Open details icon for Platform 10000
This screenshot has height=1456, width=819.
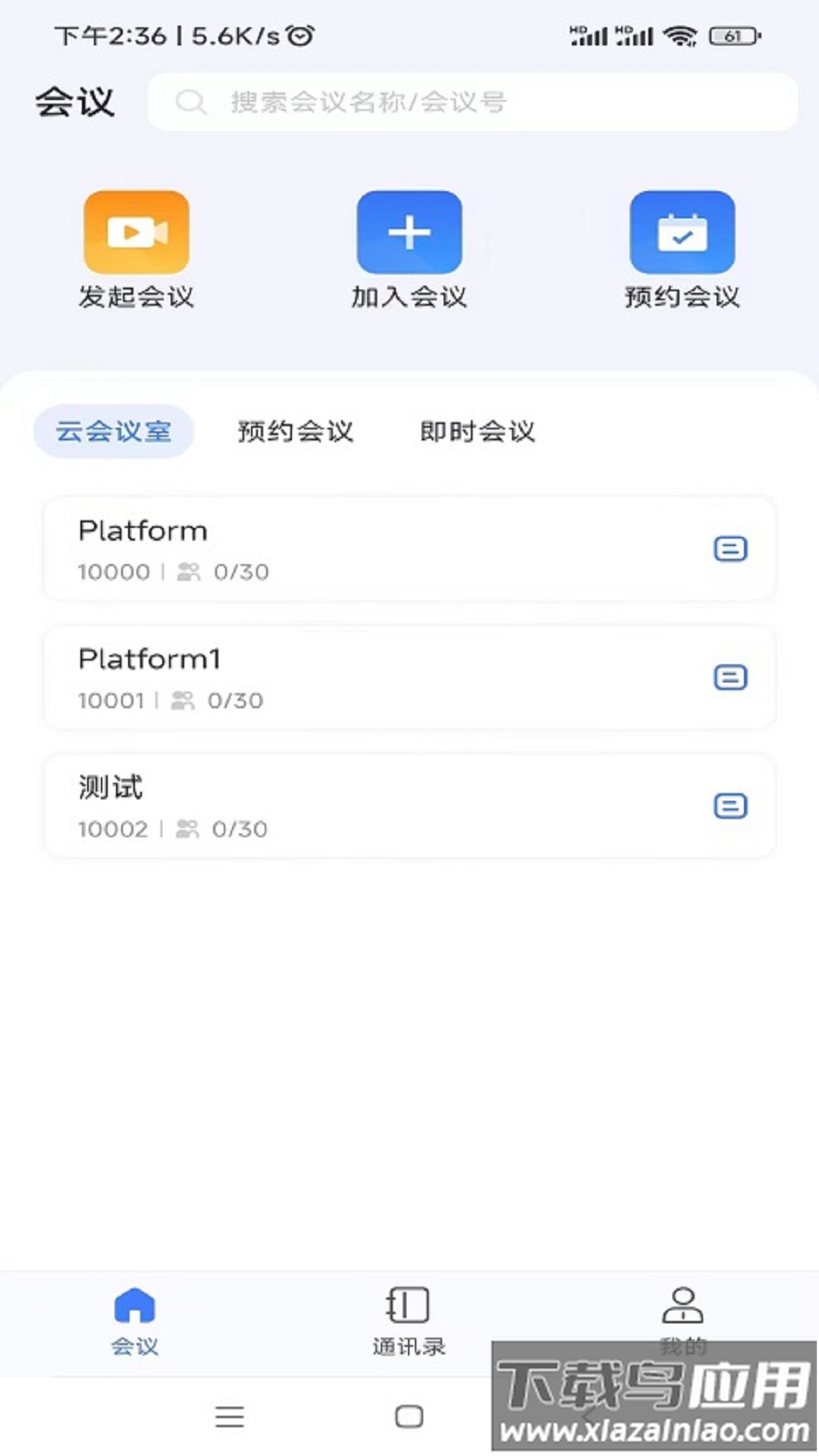pyautogui.click(x=730, y=548)
